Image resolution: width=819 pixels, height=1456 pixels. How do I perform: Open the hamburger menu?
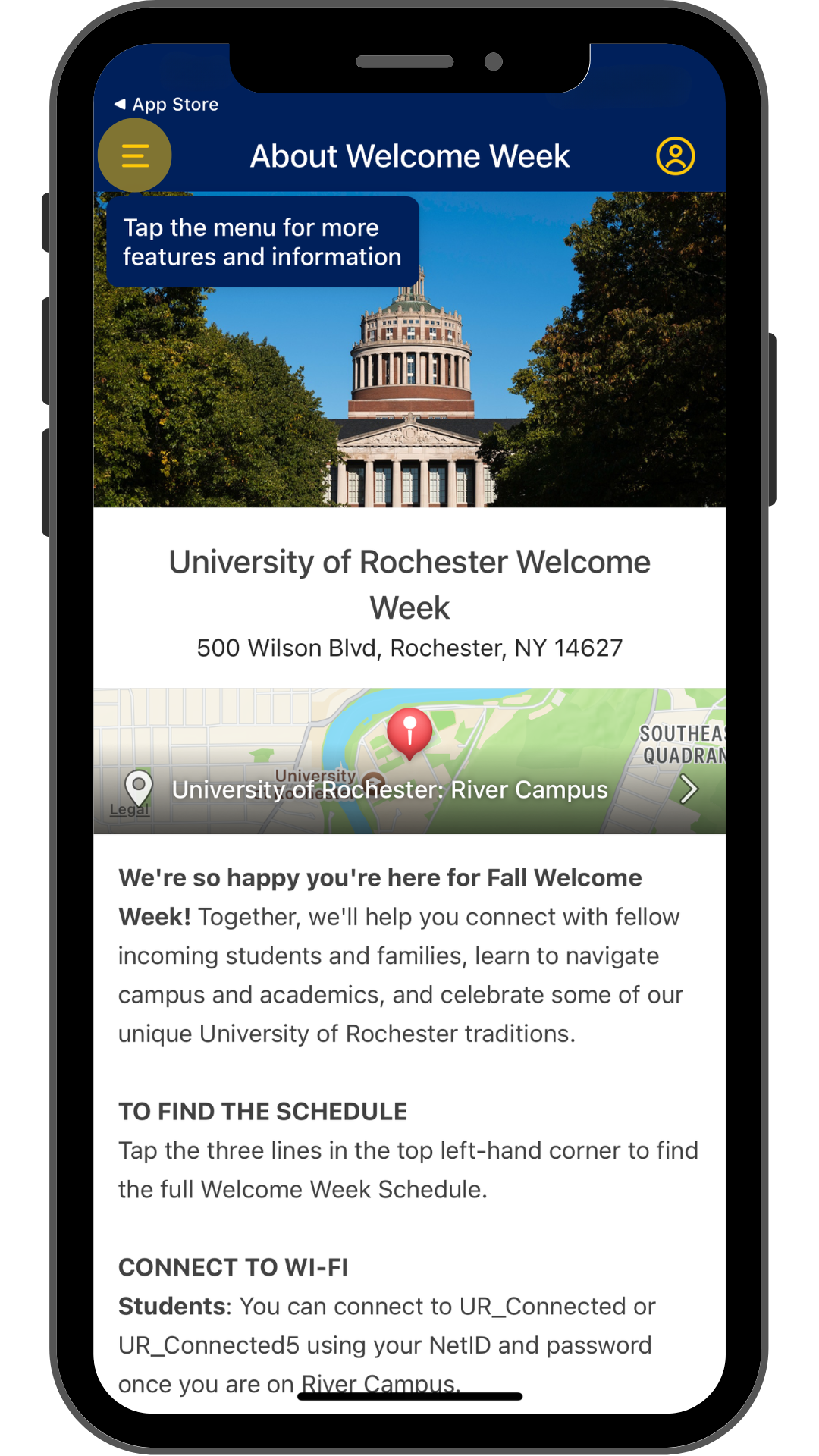[x=135, y=155]
